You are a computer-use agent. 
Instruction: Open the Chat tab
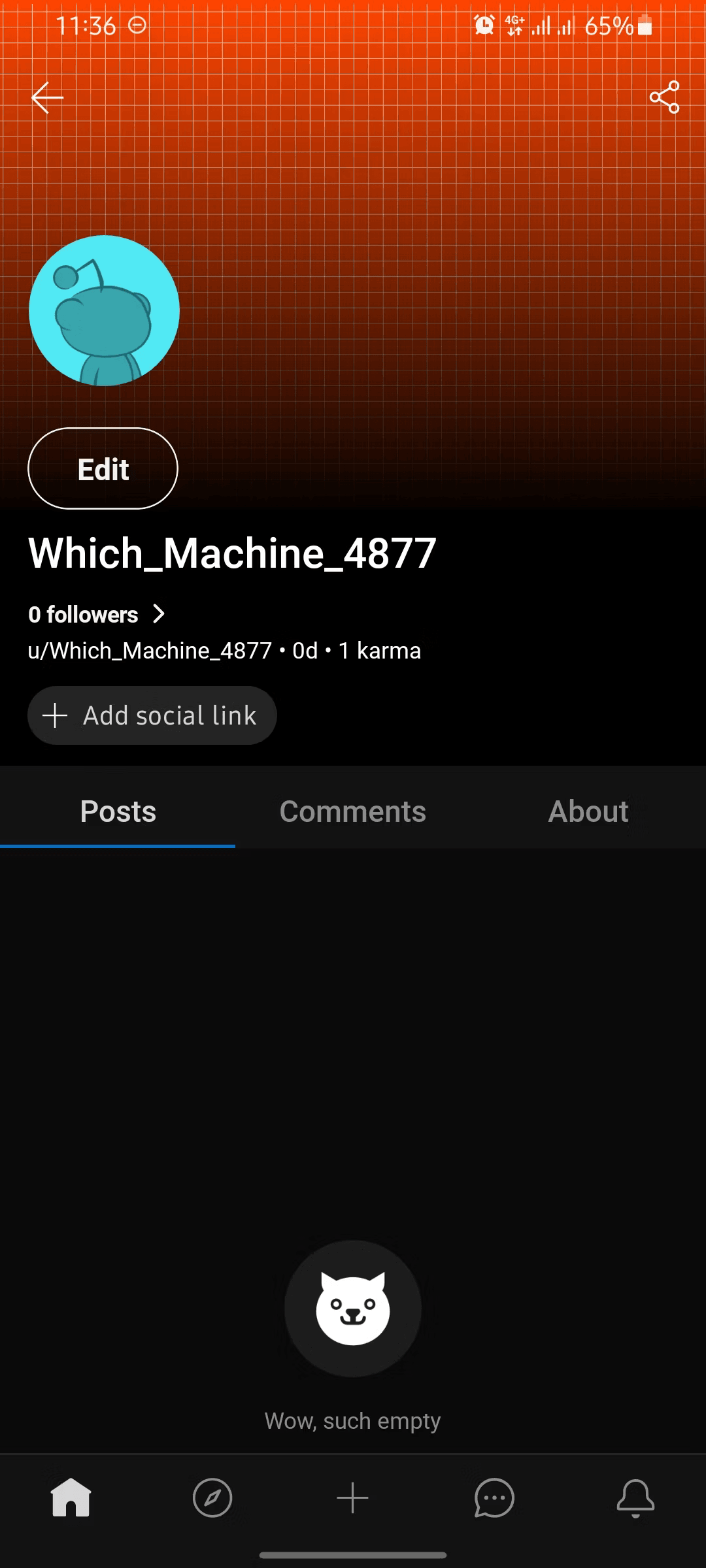[494, 1497]
